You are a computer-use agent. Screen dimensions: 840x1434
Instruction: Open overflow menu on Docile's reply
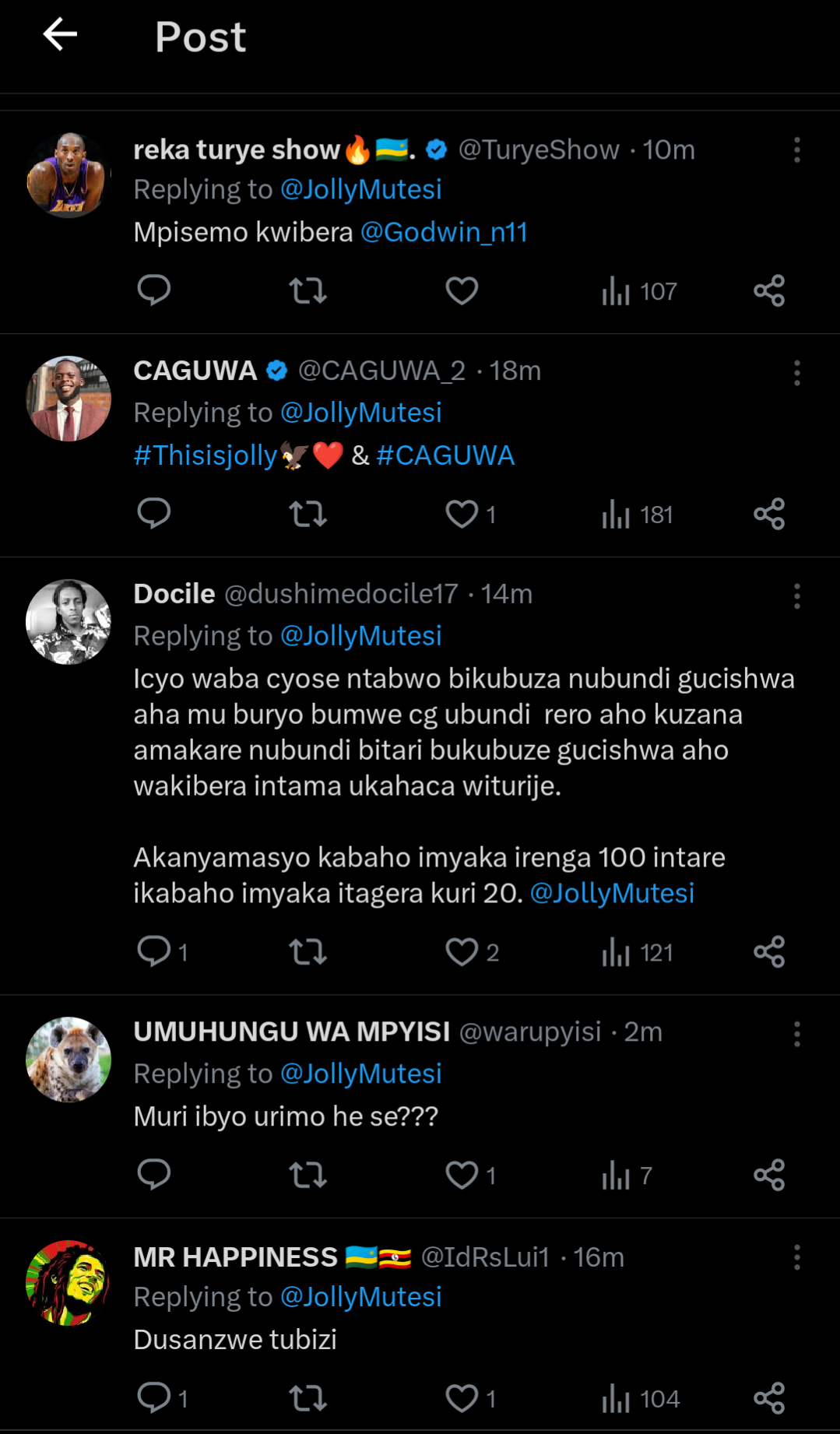pos(796,596)
